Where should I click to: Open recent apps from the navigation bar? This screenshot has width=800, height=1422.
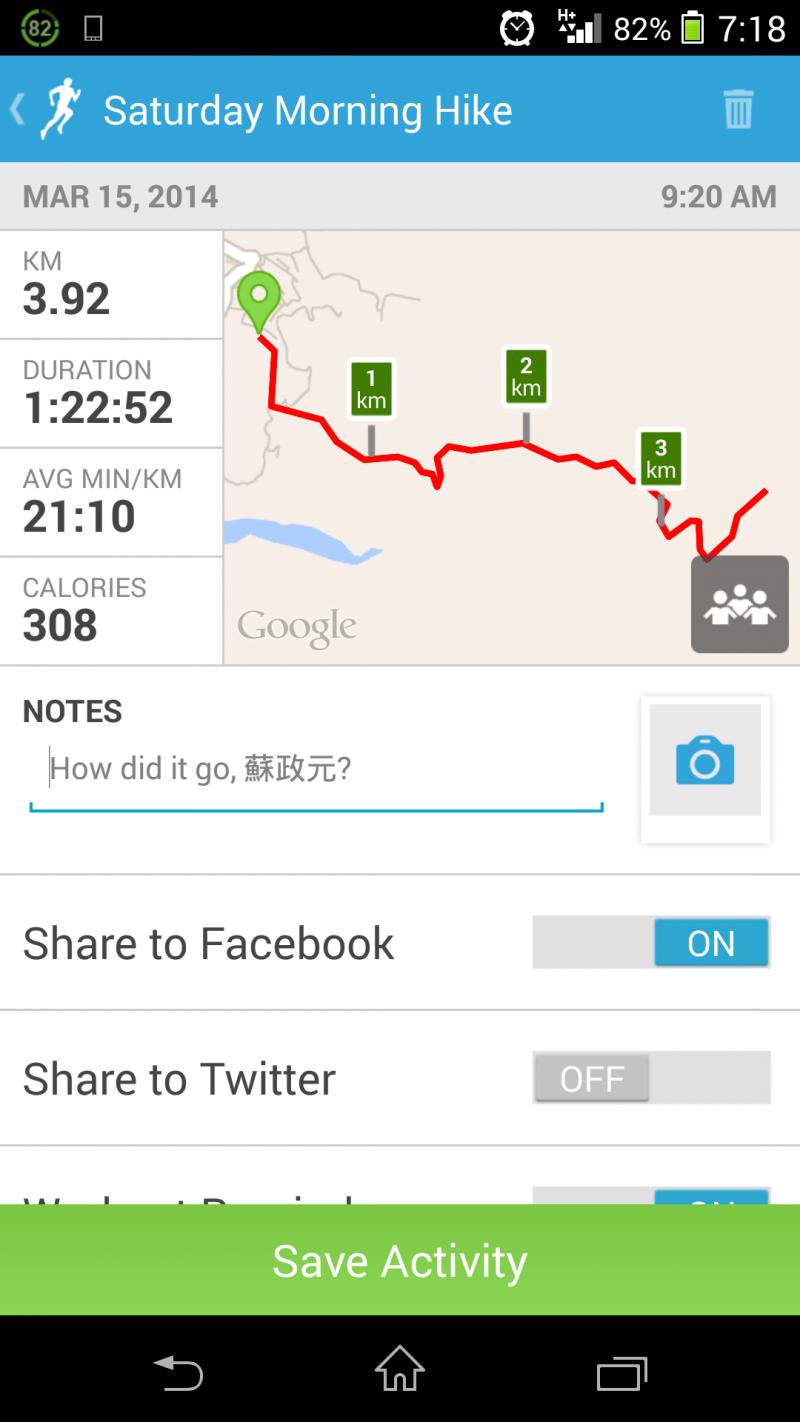tap(621, 1372)
